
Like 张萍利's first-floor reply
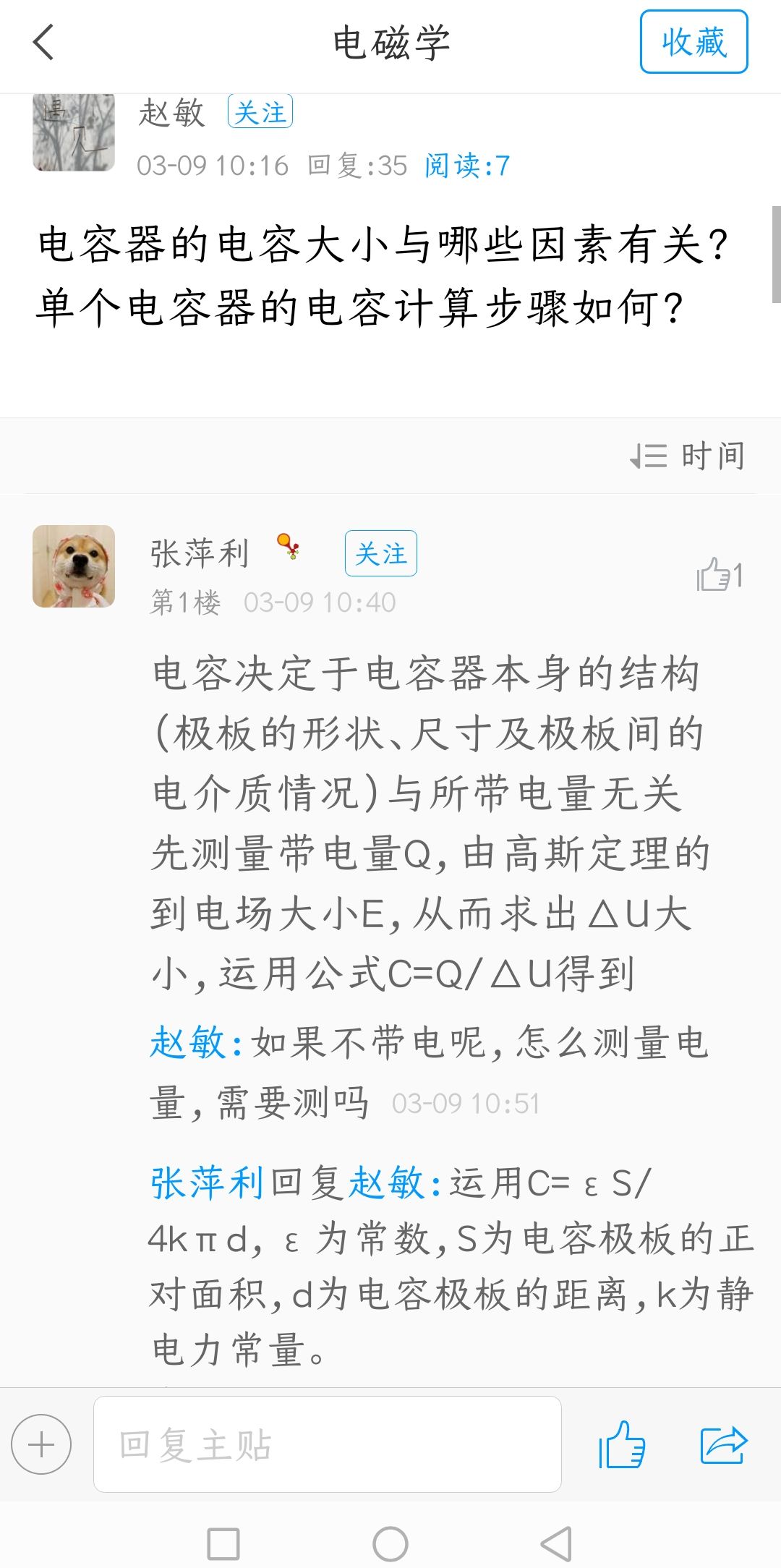pos(718,575)
